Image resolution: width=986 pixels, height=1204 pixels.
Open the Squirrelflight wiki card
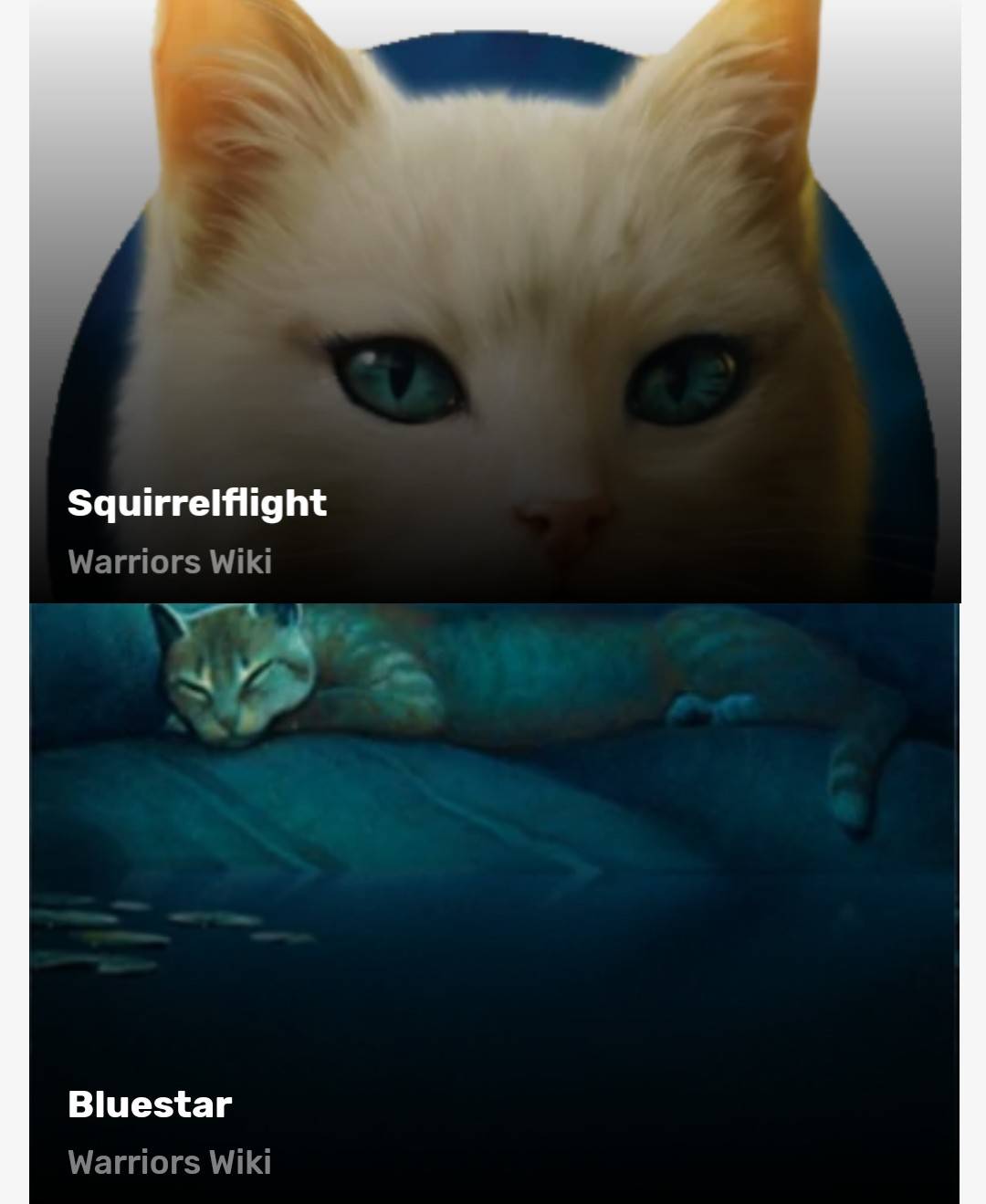[495, 301]
